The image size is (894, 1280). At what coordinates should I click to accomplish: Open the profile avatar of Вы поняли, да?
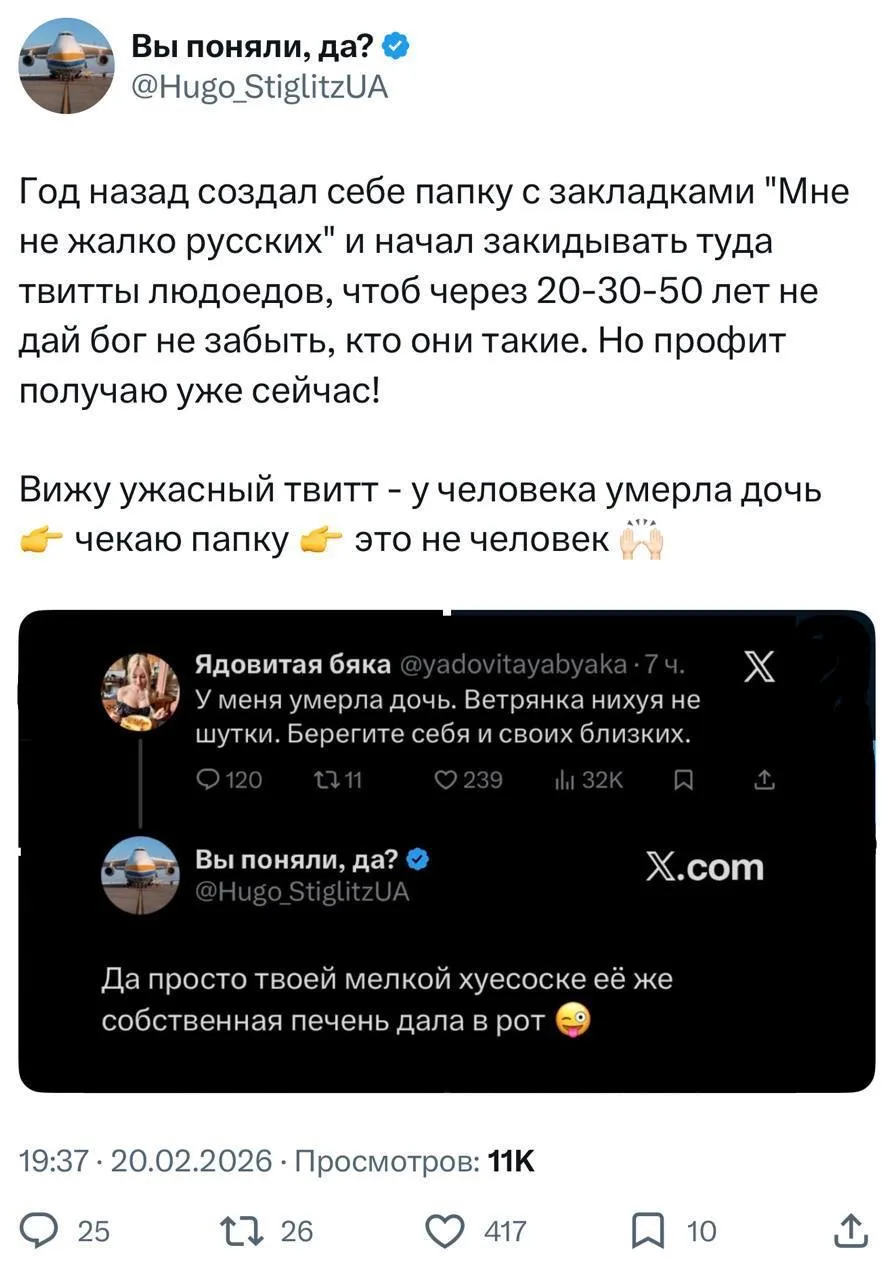pyautogui.click(x=65, y=66)
